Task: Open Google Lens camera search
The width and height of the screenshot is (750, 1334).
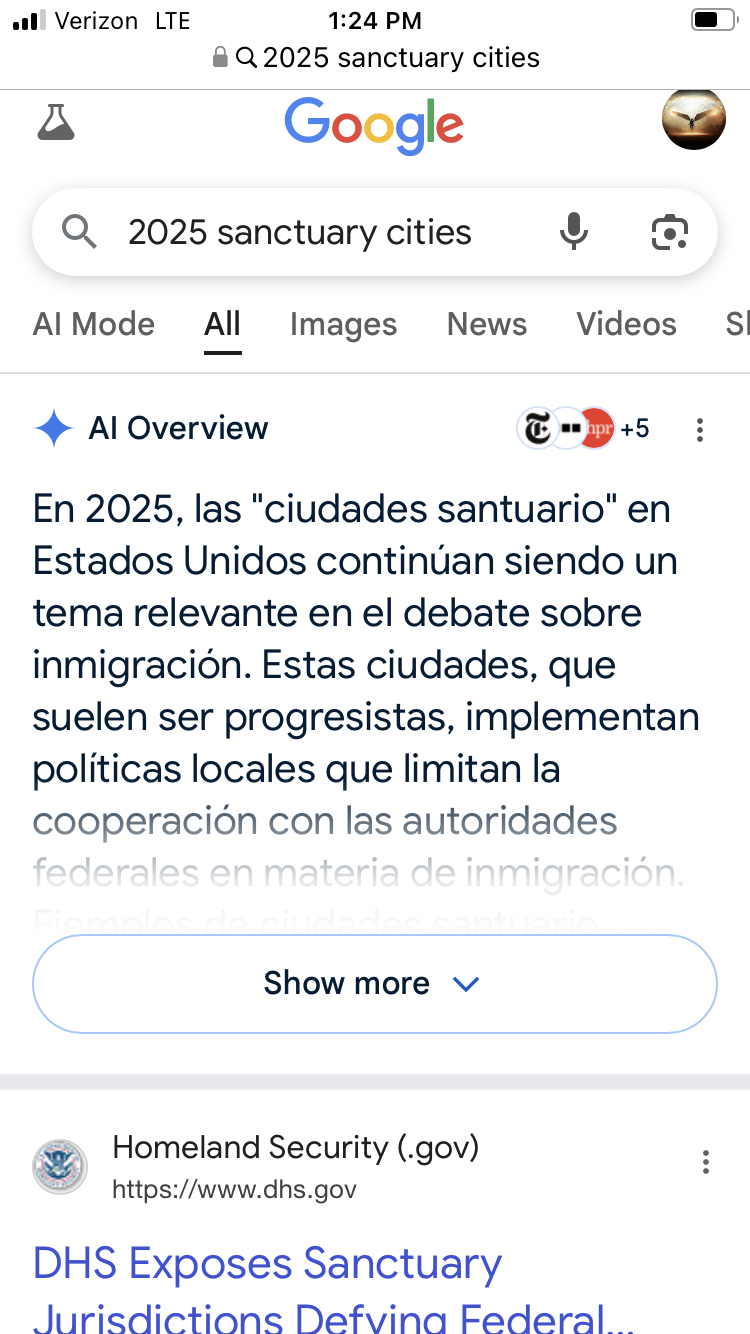Action: point(669,232)
